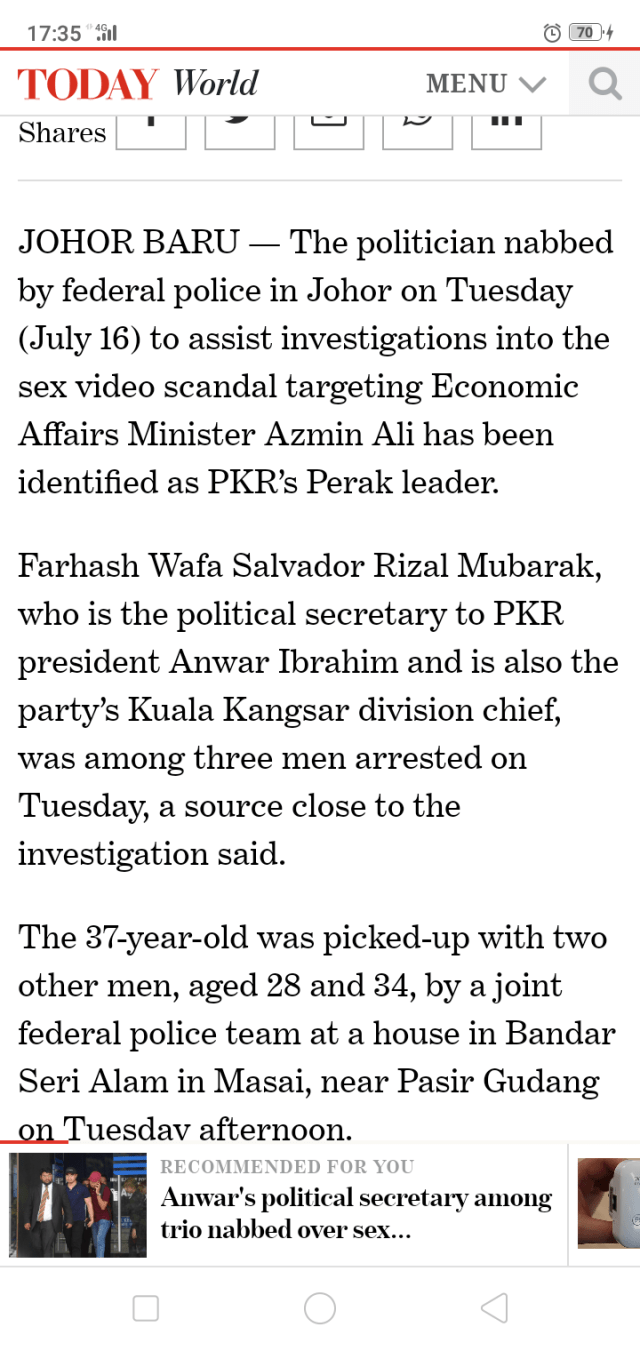
Task: Tap the system home button
Action: click(320, 1308)
